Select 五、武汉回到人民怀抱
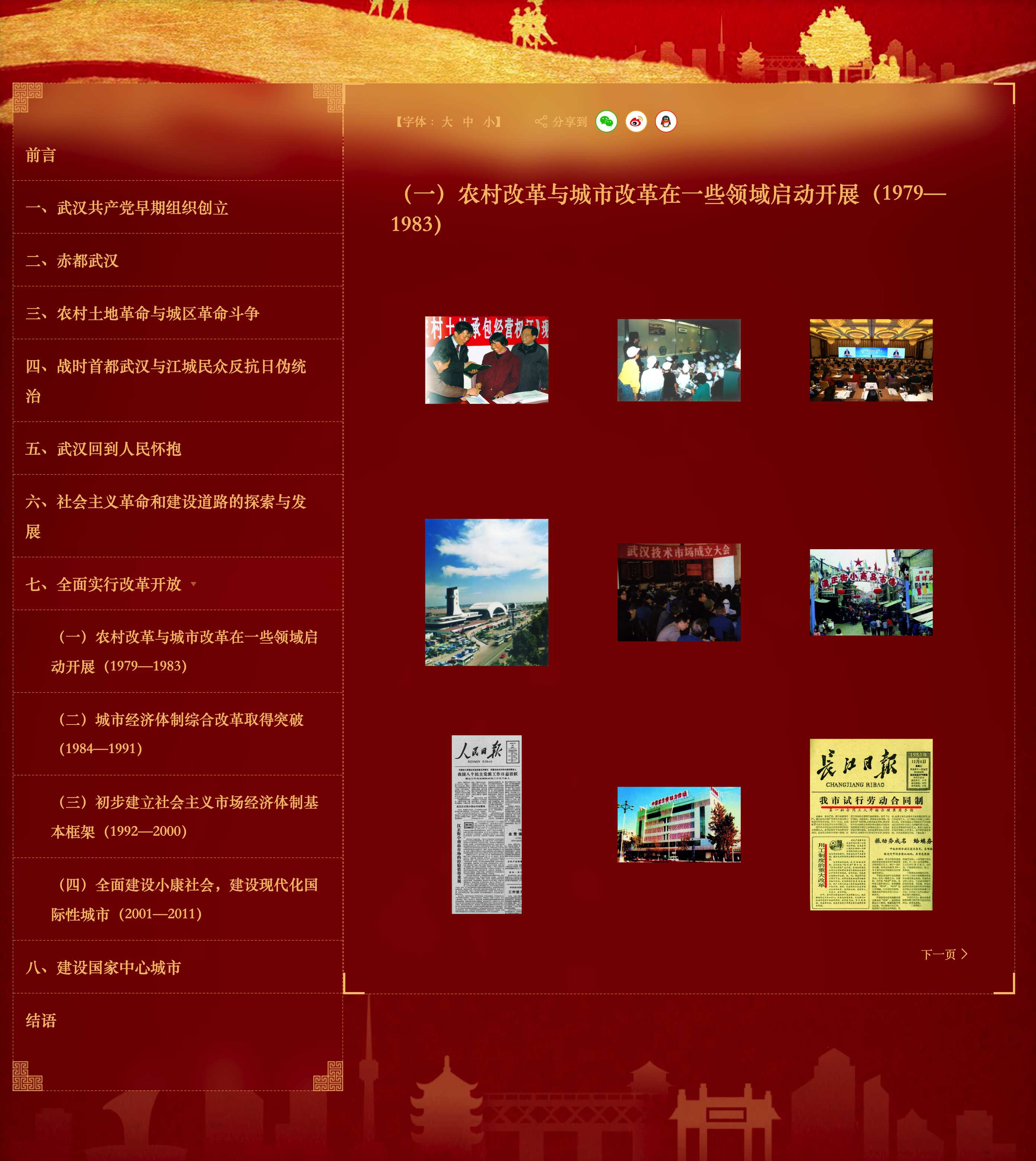1036x1161 pixels. tap(103, 449)
